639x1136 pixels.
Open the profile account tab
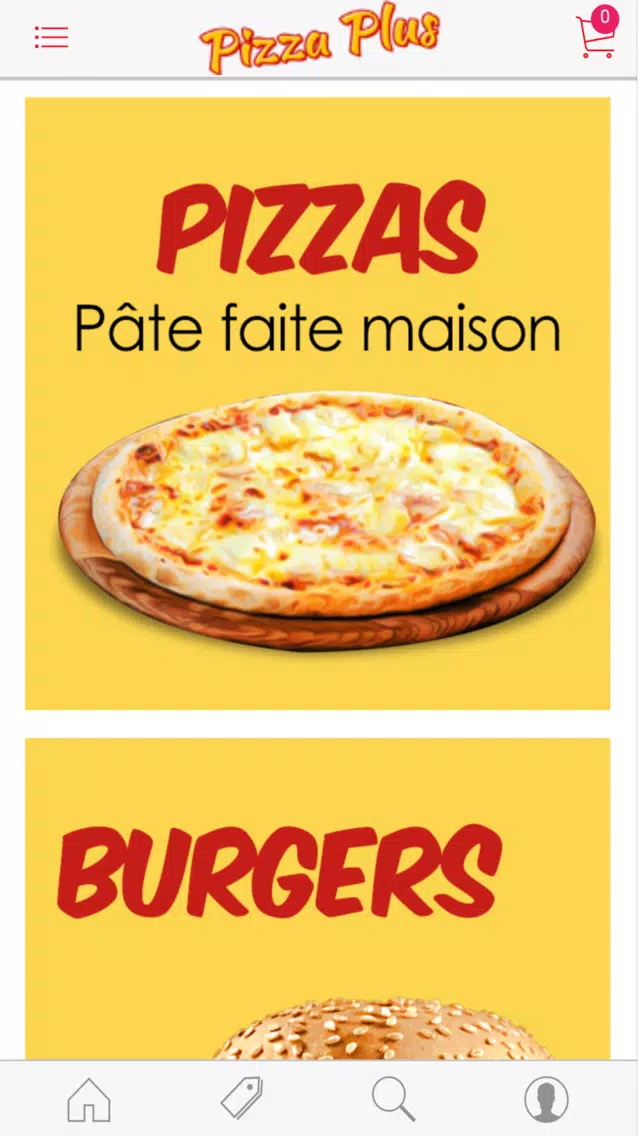click(x=546, y=1100)
